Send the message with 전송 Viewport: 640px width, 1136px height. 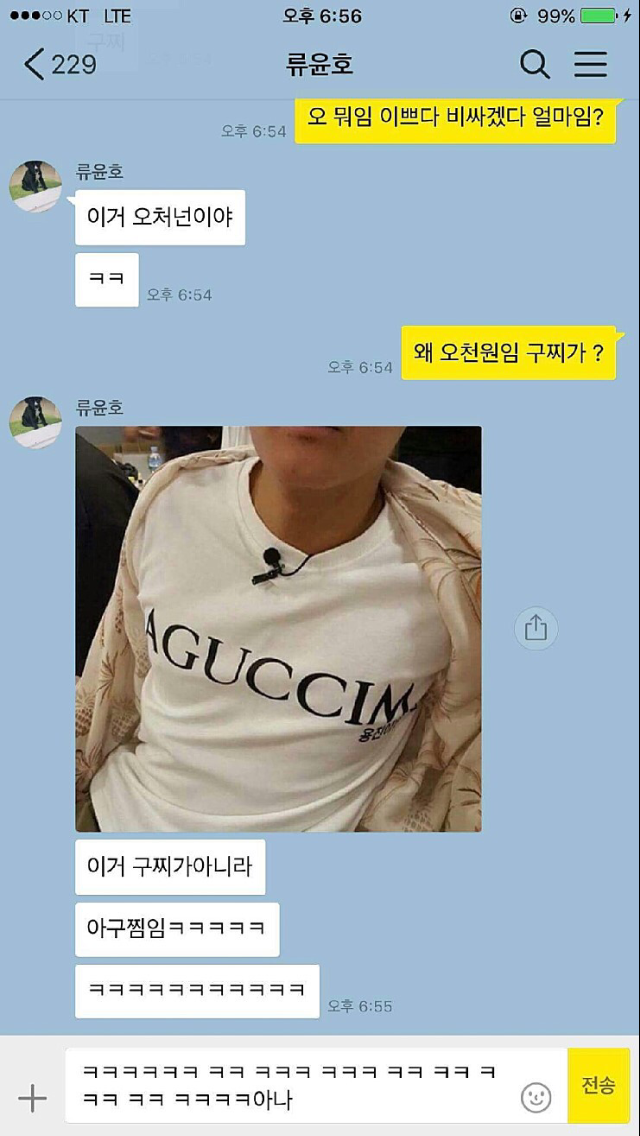(x=598, y=1086)
